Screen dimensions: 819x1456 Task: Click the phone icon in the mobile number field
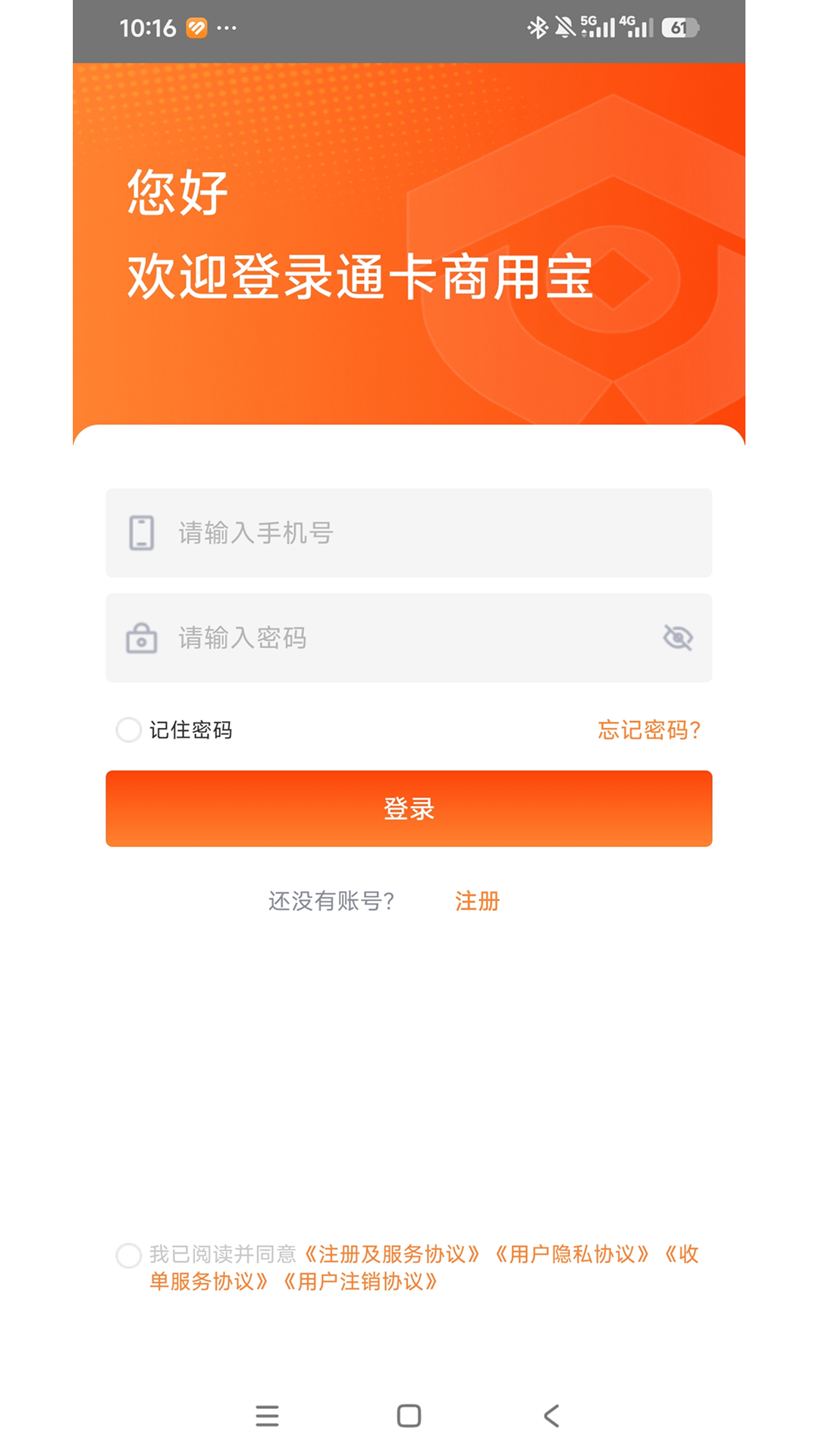point(142,532)
